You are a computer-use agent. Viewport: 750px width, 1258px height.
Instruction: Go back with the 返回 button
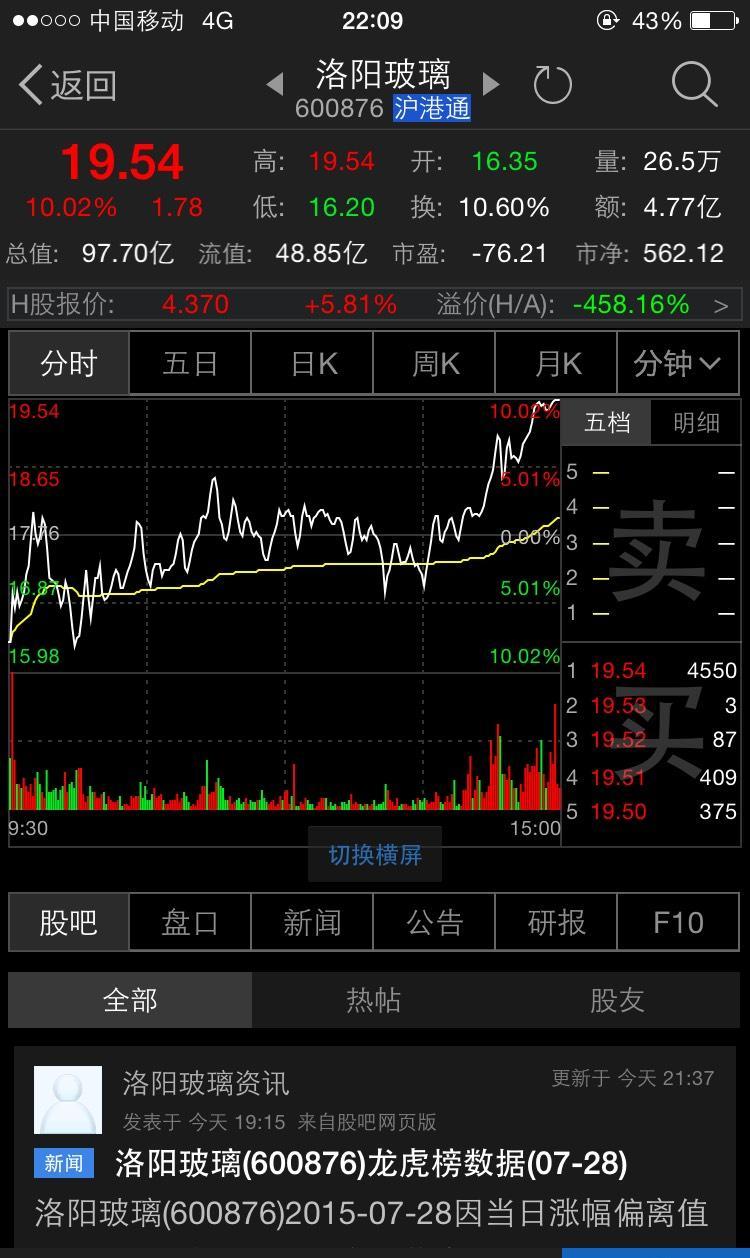click(68, 86)
